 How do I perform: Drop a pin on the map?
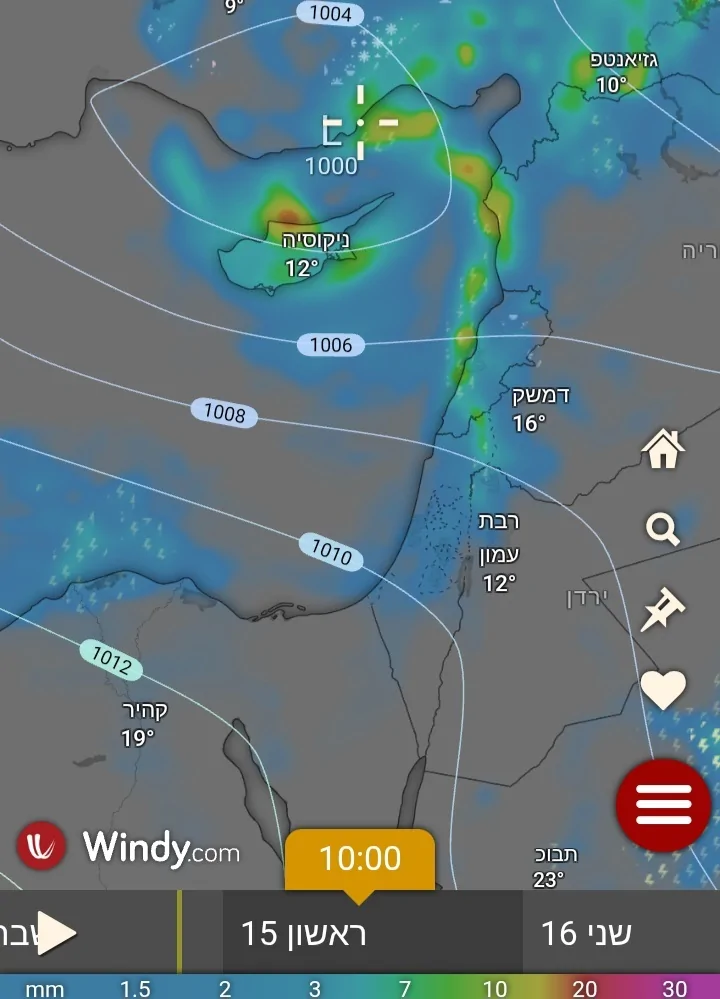click(662, 609)
